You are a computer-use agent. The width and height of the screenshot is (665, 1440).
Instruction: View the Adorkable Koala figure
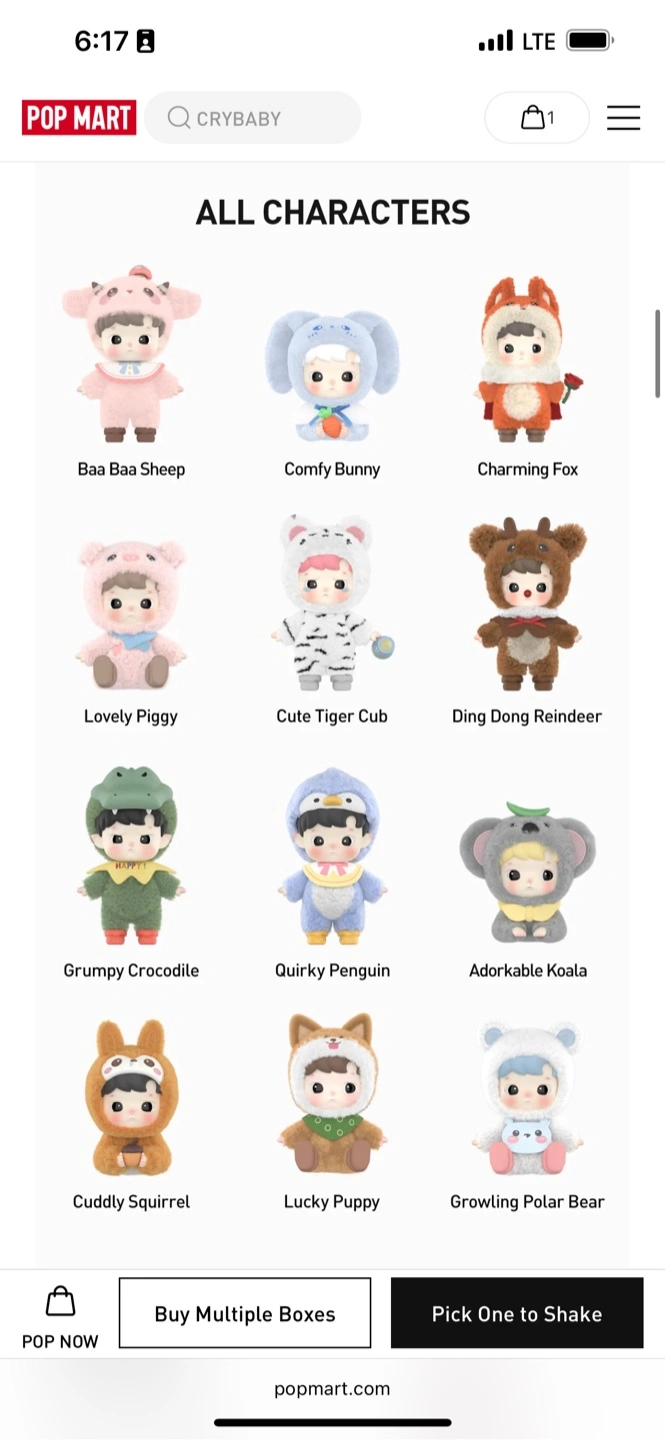pos(528,872)
